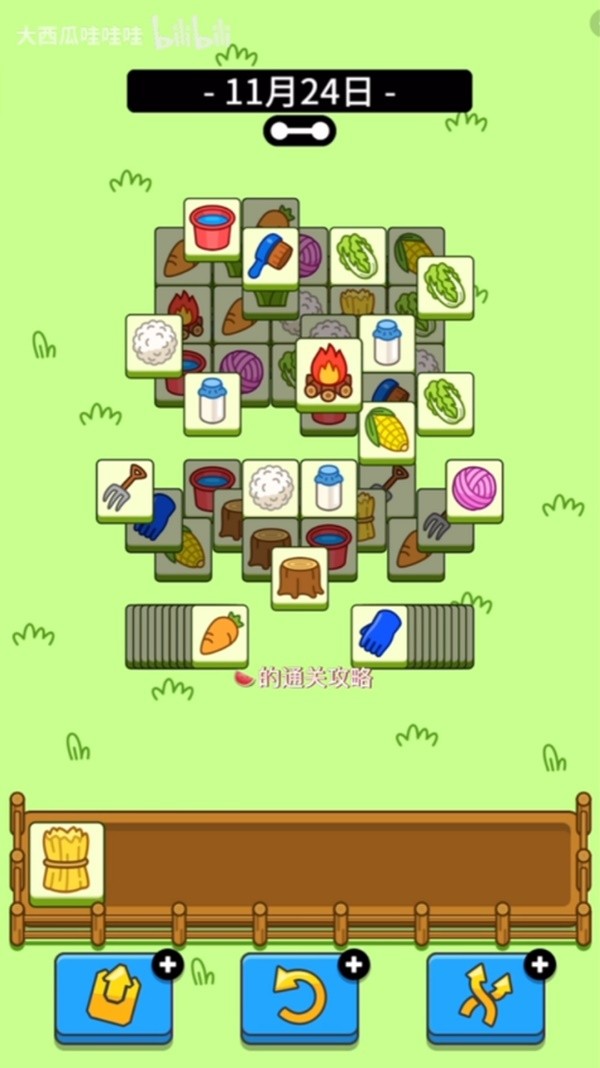Shuffle the tiles with the shuffle button
600x1068 pixels.
pos(486,996)
